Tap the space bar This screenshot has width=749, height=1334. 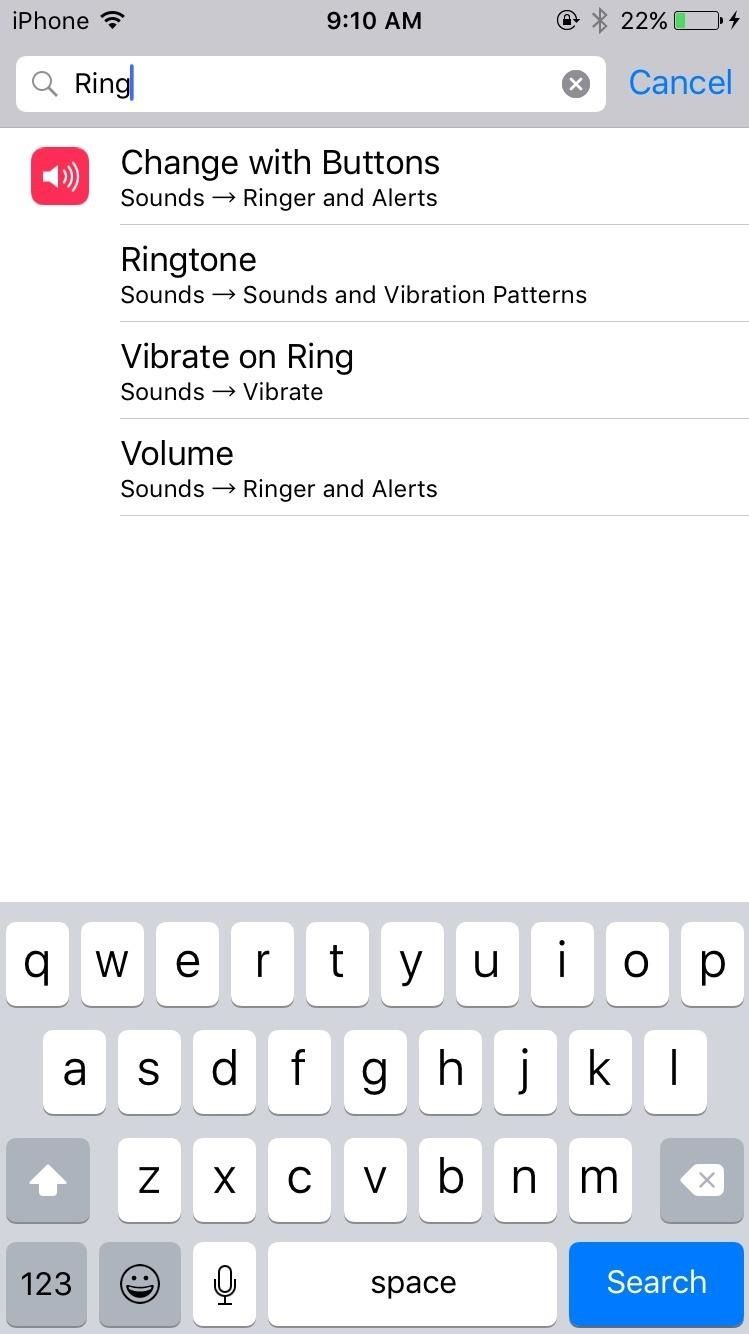tap(412, 1284)
